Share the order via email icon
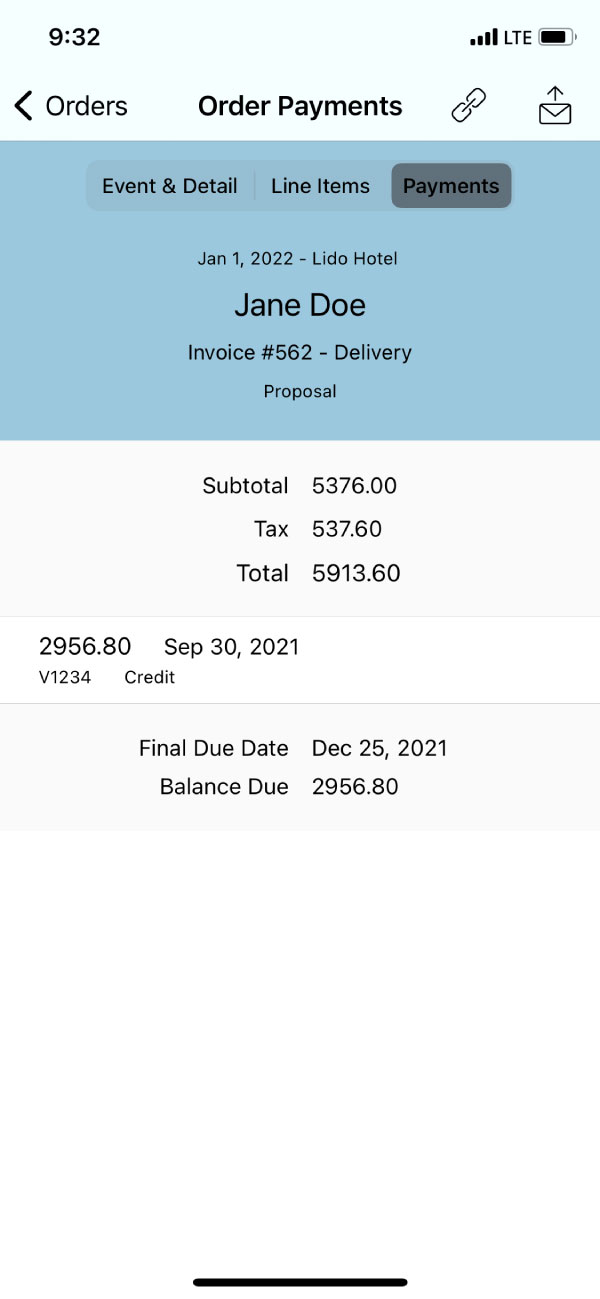600x1299 pixels. [x=555, y=105]
